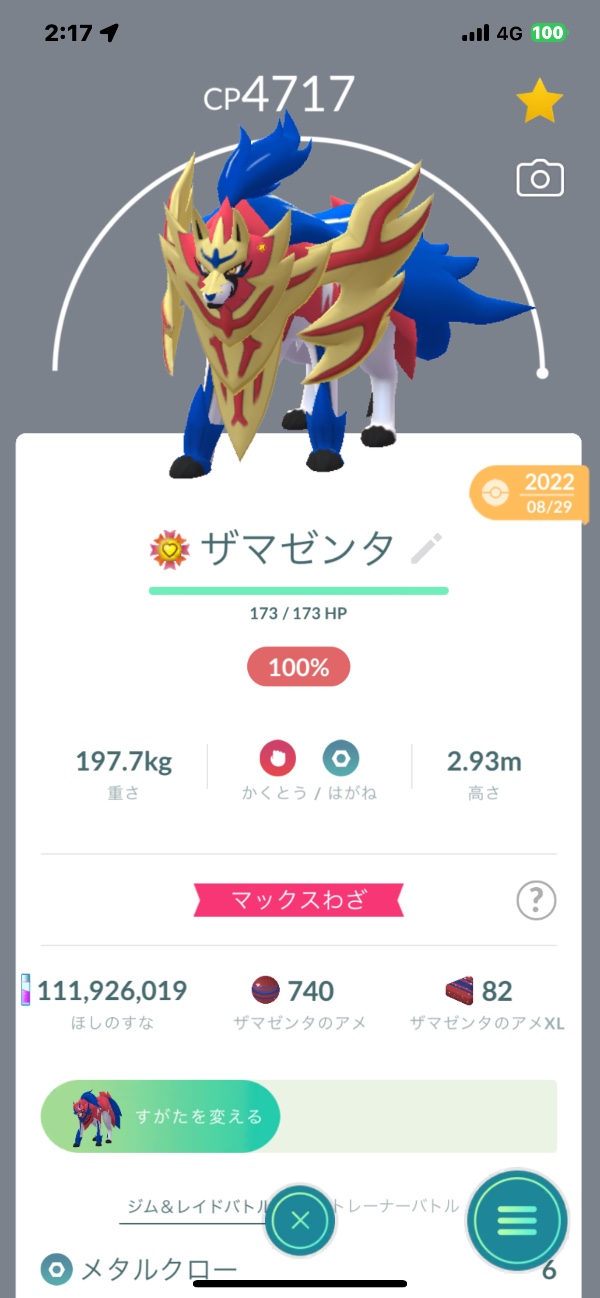
Task: Open the 2022 08/29 catch date tag
Action: (x=534, y=493)
